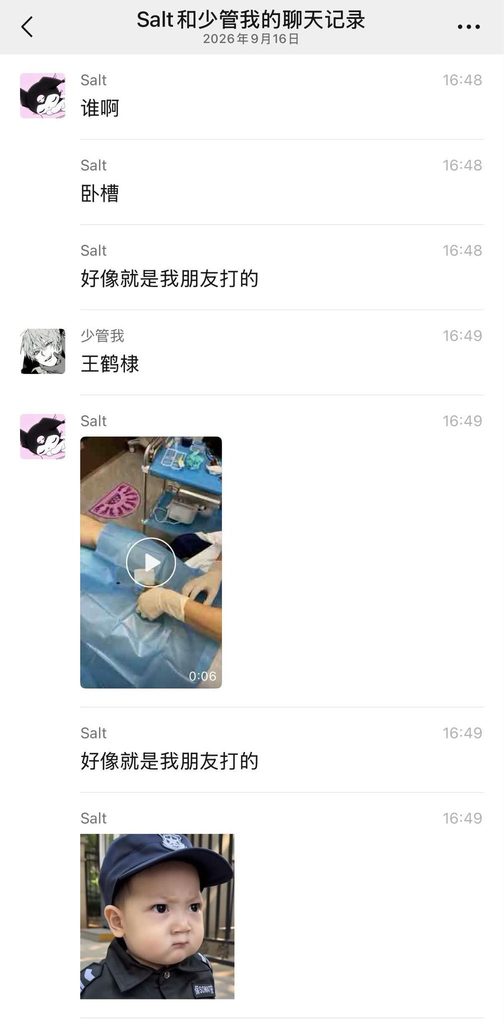Go back using the top-left arrow

[x=27, y=27]
